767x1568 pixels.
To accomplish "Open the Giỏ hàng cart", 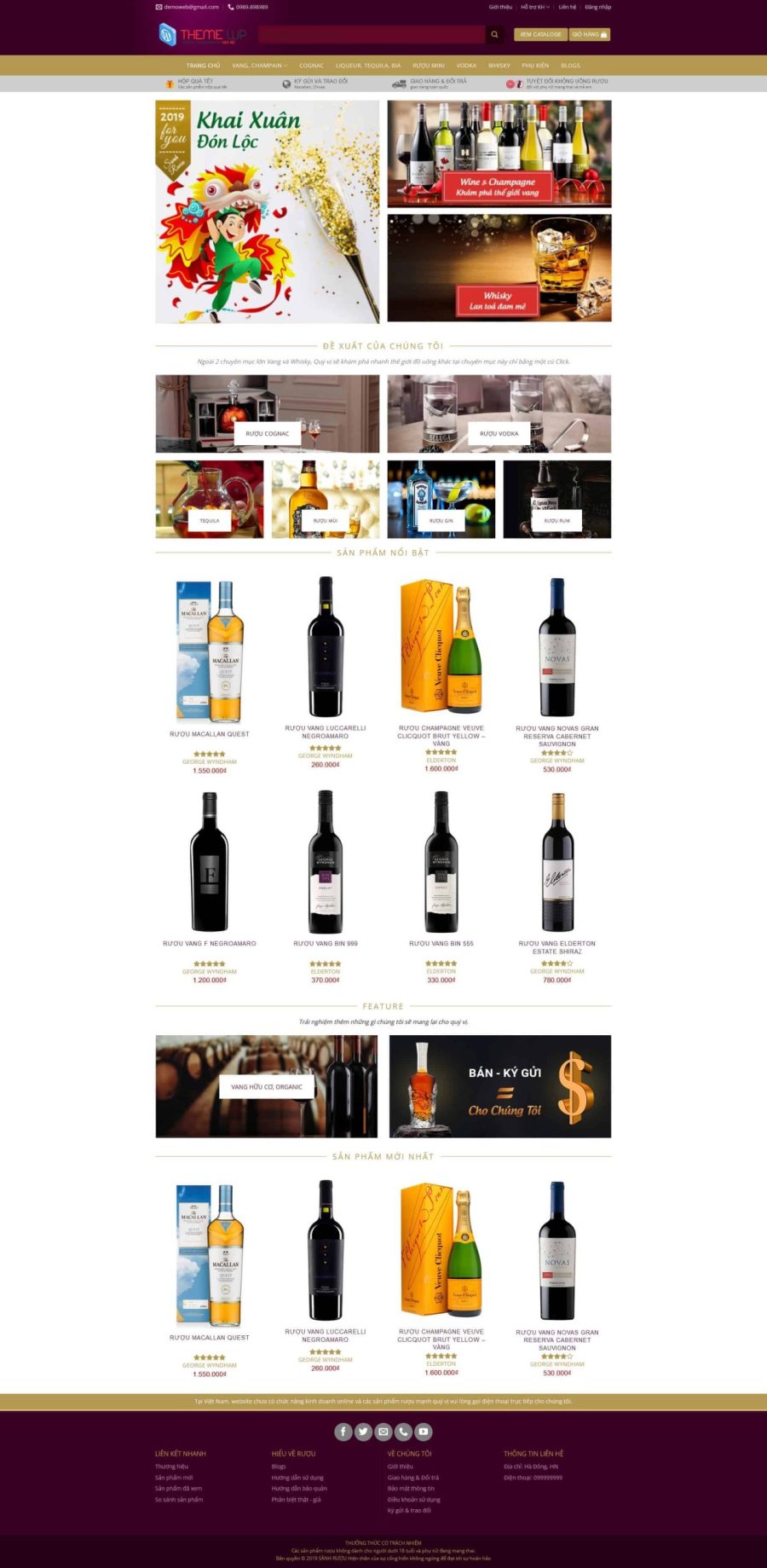I will point(590,34).
